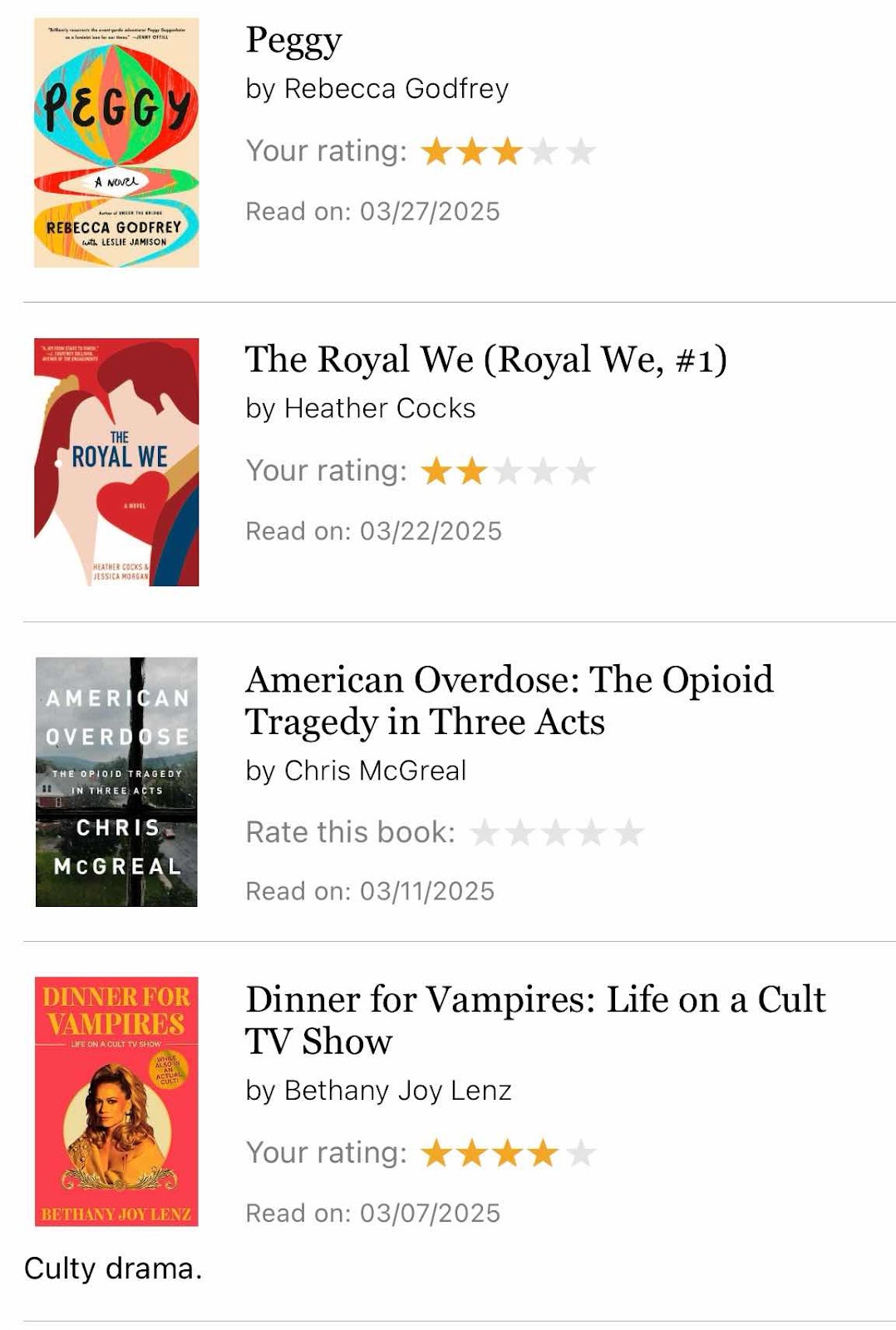Change Peggy rating to five stars
This screenshot has height=1330, width=896.
pyautogui.click(x=580, y=152)
